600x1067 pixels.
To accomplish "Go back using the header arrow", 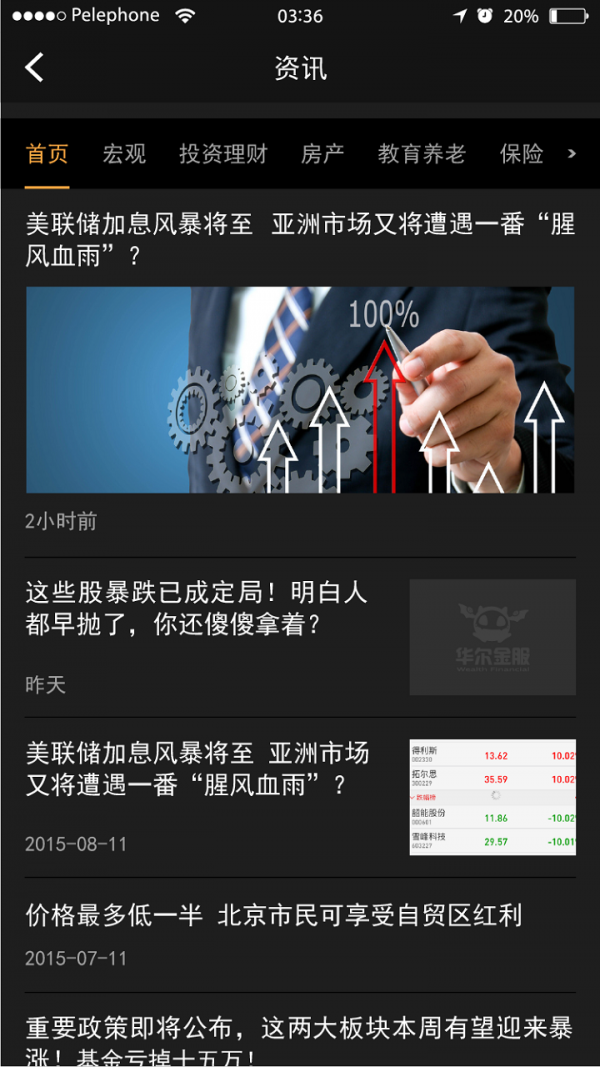I will (35, 68).
